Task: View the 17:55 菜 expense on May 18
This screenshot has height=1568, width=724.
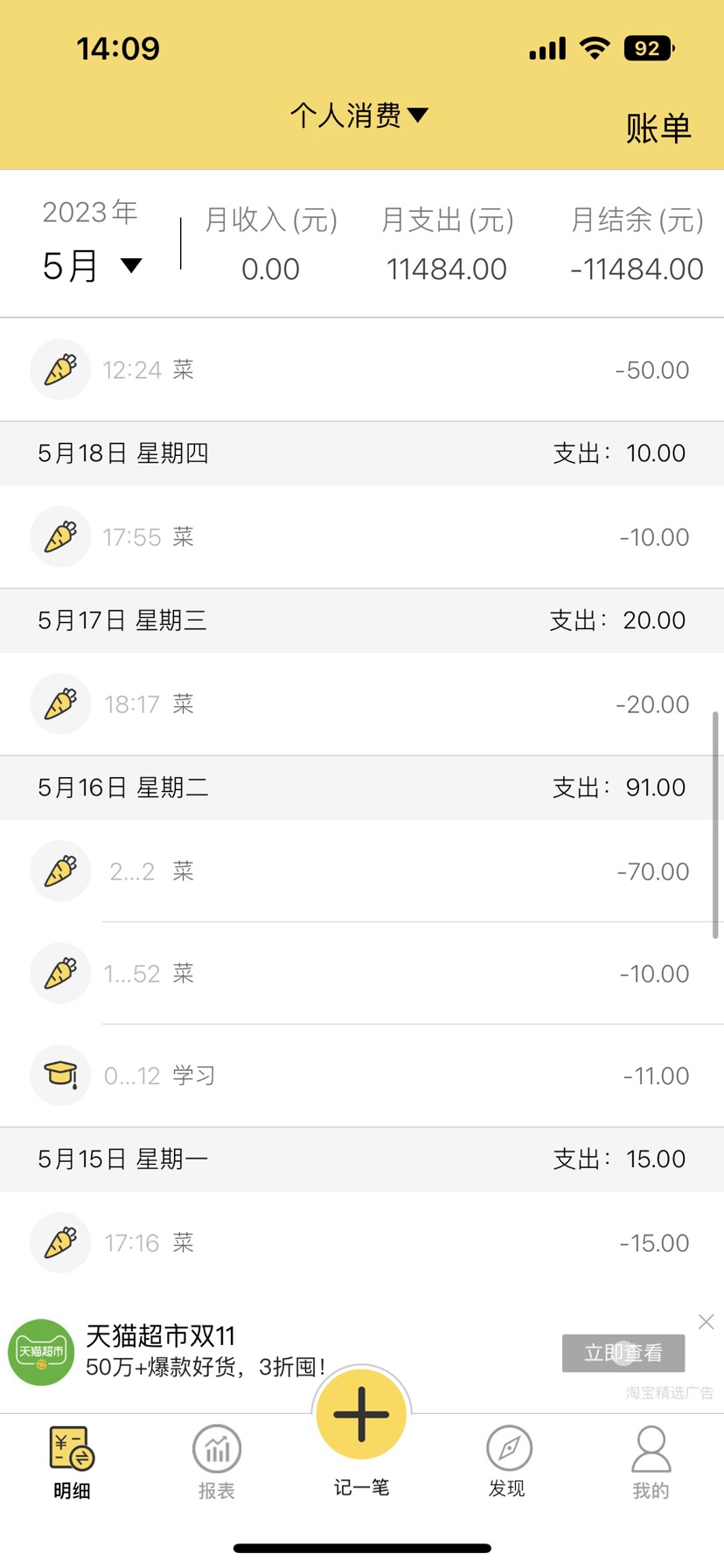Action: click(x=362, y=537)
